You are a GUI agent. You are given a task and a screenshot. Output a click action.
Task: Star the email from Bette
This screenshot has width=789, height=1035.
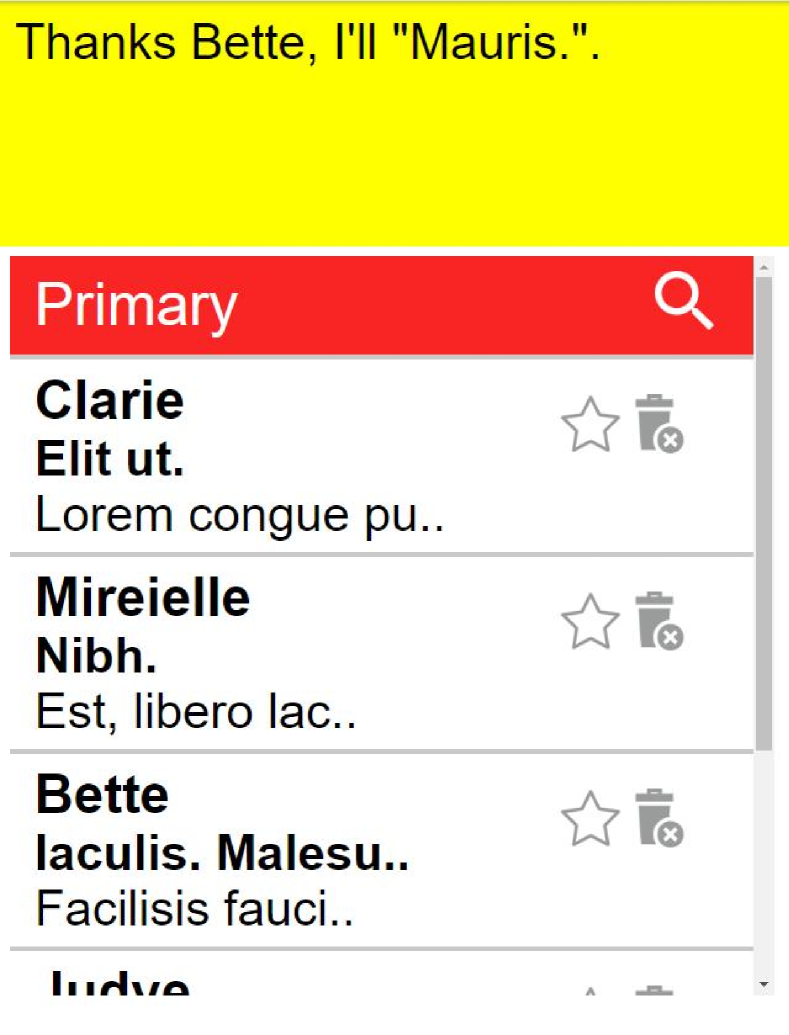coord(590,819)
